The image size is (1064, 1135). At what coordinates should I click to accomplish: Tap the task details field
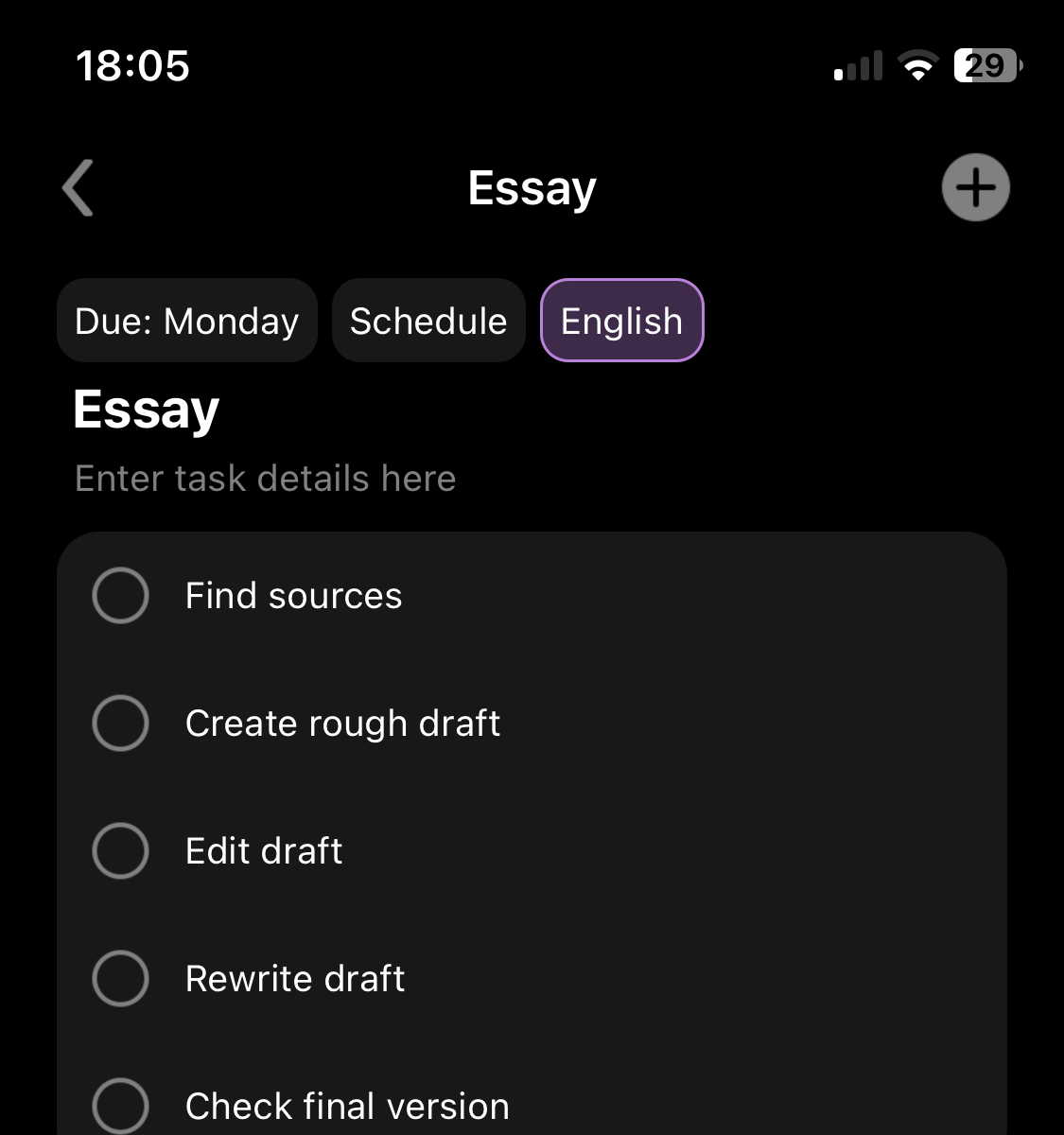tap(266, 479)
